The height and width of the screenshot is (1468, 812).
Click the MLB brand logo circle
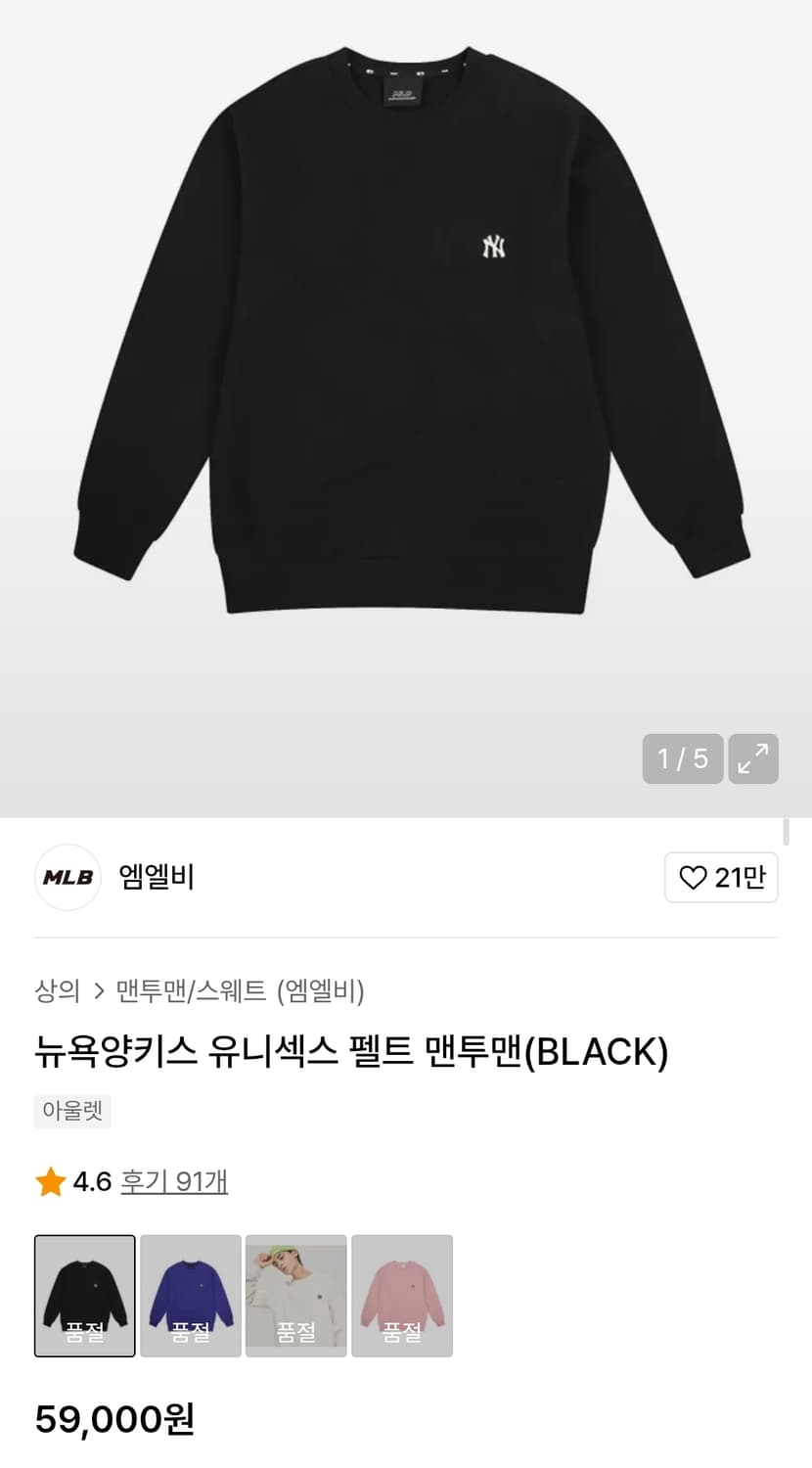(67, 878)
